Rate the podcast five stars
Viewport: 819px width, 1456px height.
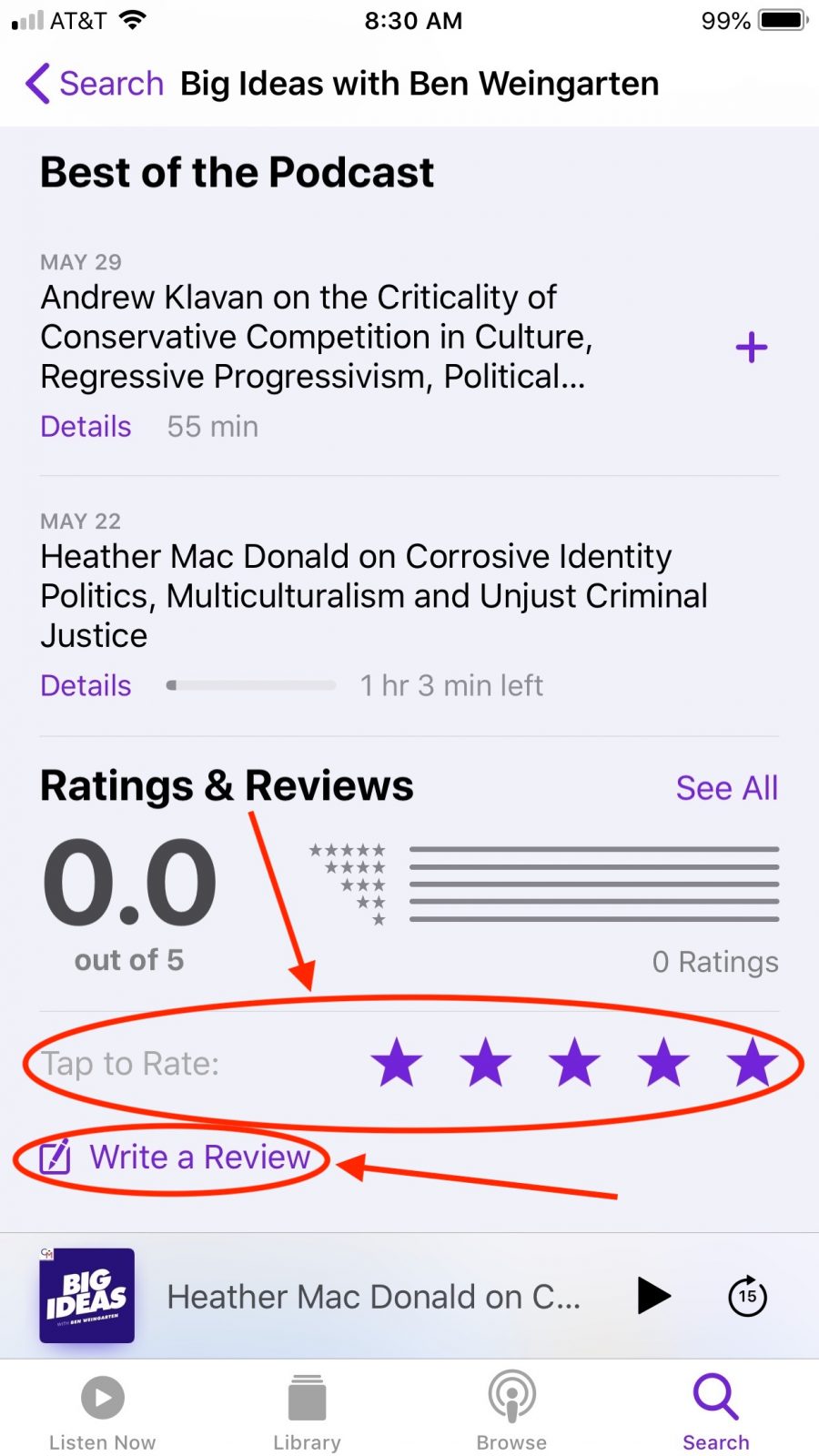[x=752, y=1063]
